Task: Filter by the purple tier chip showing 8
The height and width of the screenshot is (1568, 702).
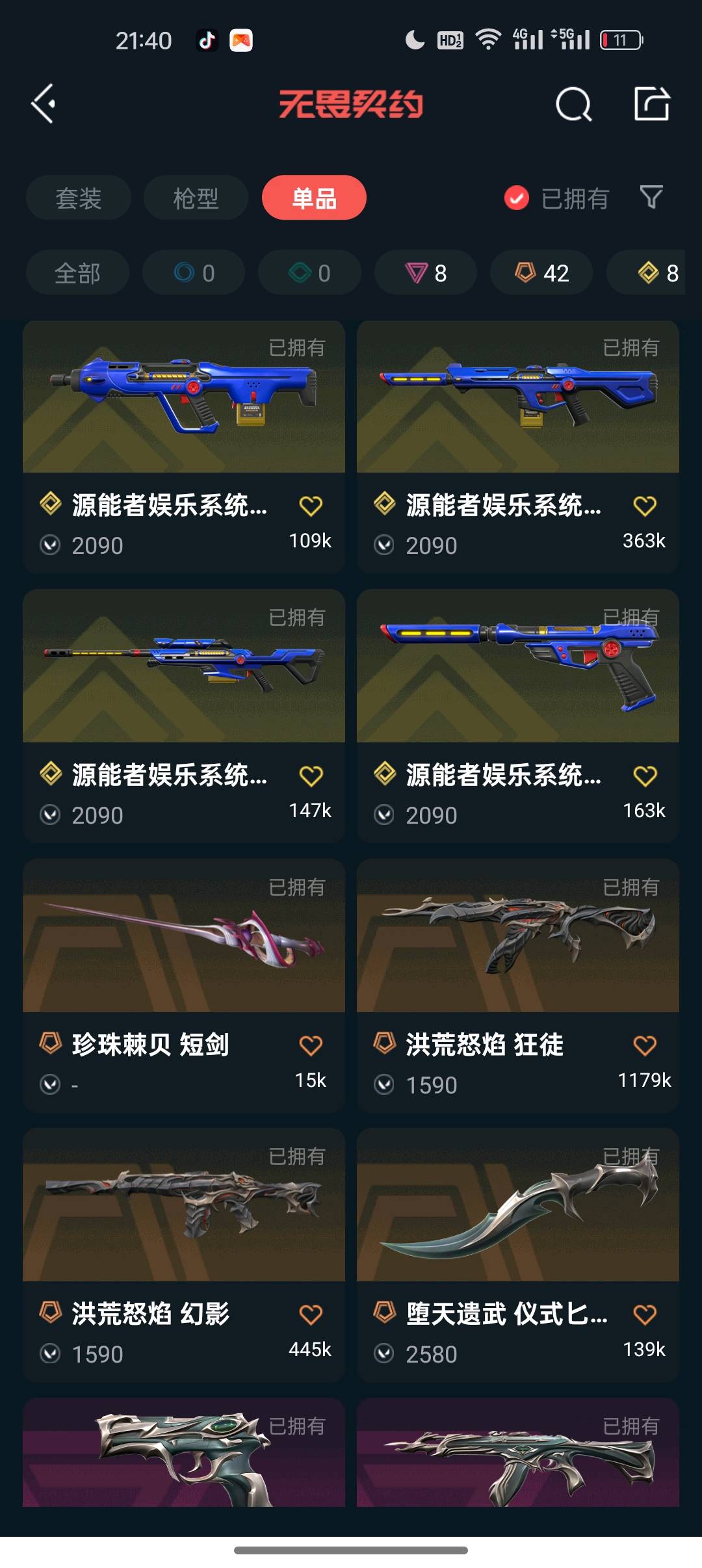Action: pos(426,273)
